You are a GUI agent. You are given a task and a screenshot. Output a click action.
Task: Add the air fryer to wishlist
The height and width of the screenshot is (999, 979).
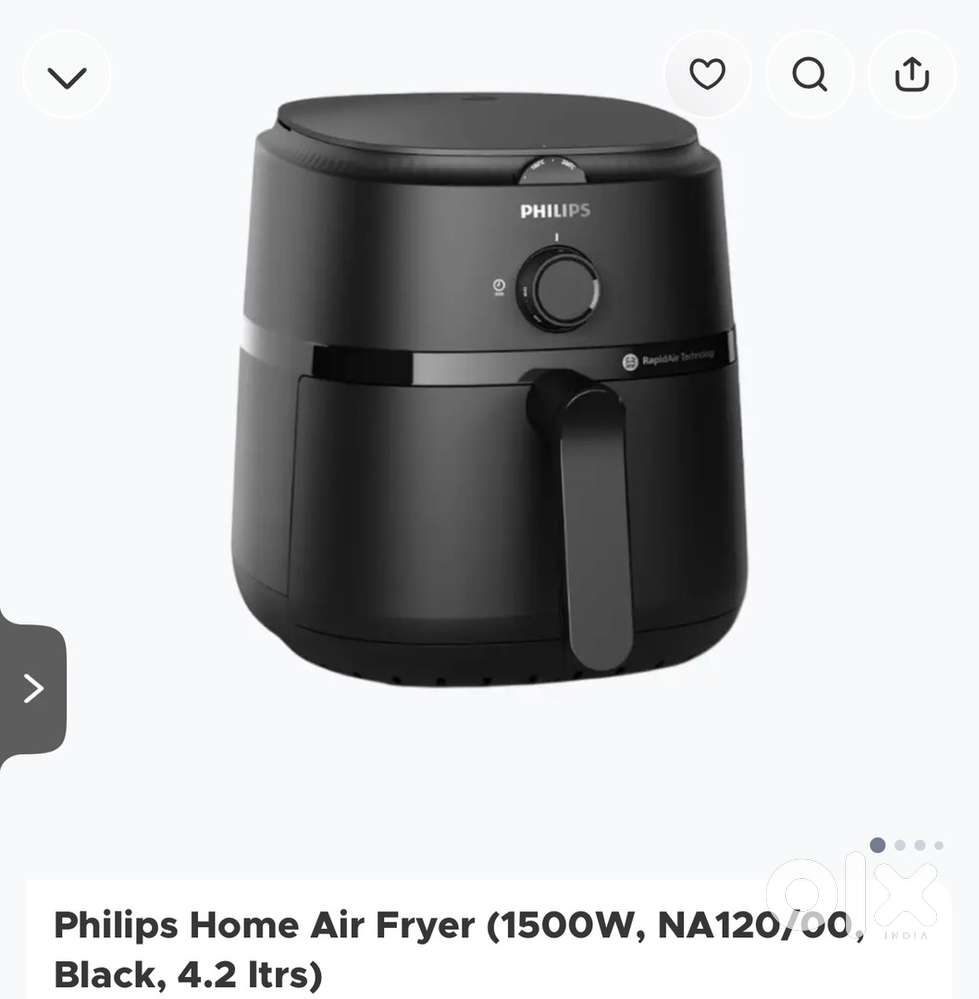tap(707, 75)
